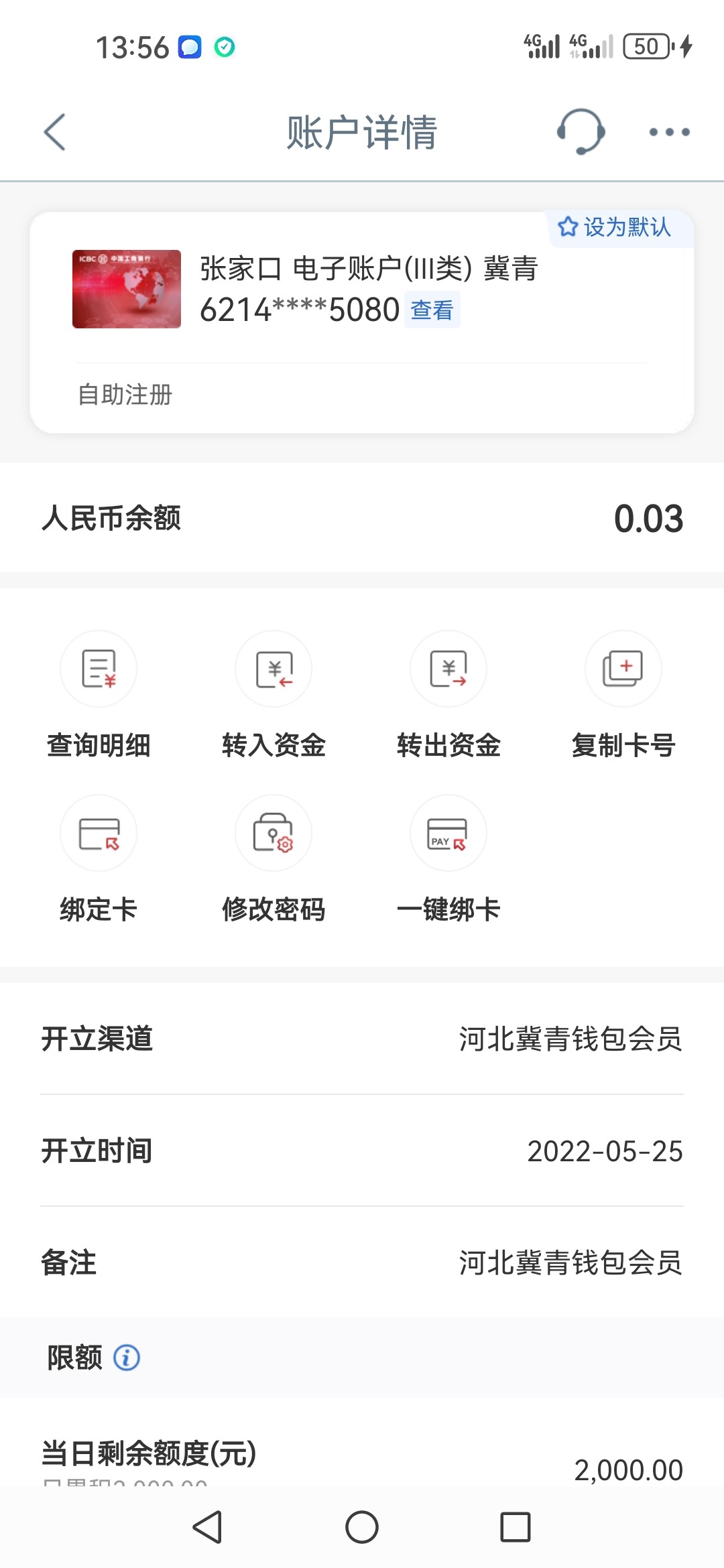Viewport: 724px width, 1568px height.
Task: Open the three-dot overflow menu
Action: [x=669, y=132]
